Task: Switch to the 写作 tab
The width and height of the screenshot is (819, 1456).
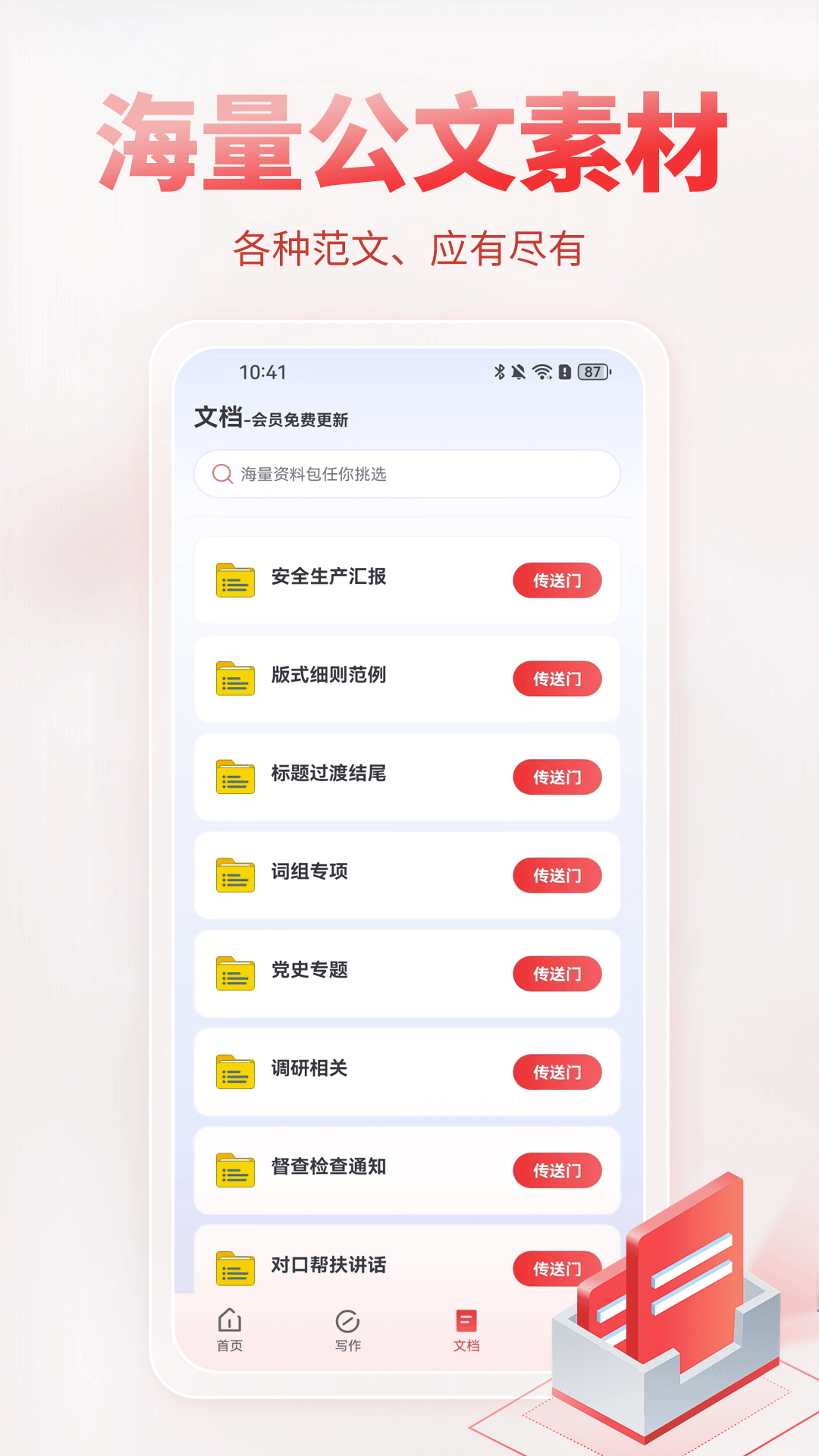Action: click(347, 1331)
